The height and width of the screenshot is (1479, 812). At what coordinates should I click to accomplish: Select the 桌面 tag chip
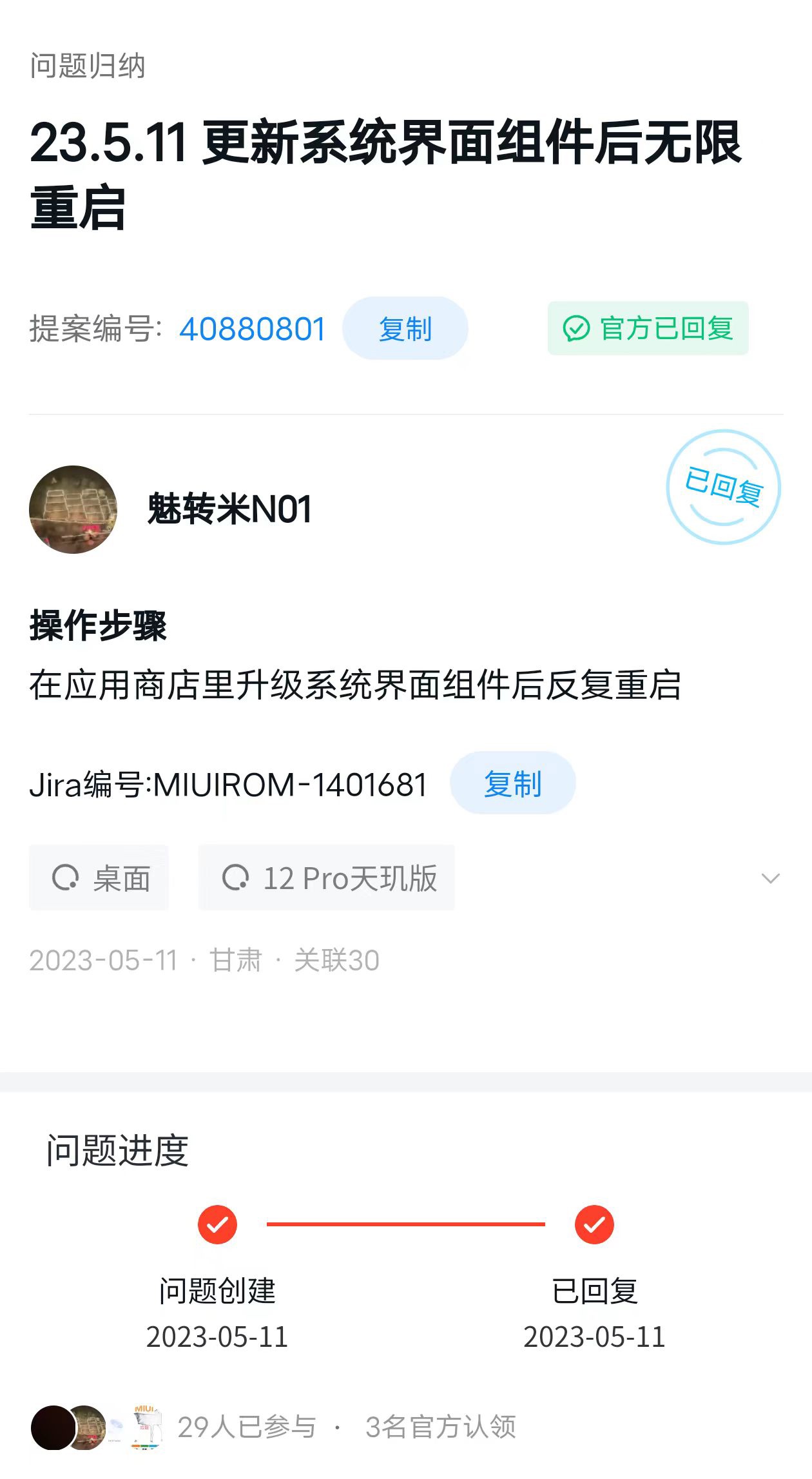[99, 878]
